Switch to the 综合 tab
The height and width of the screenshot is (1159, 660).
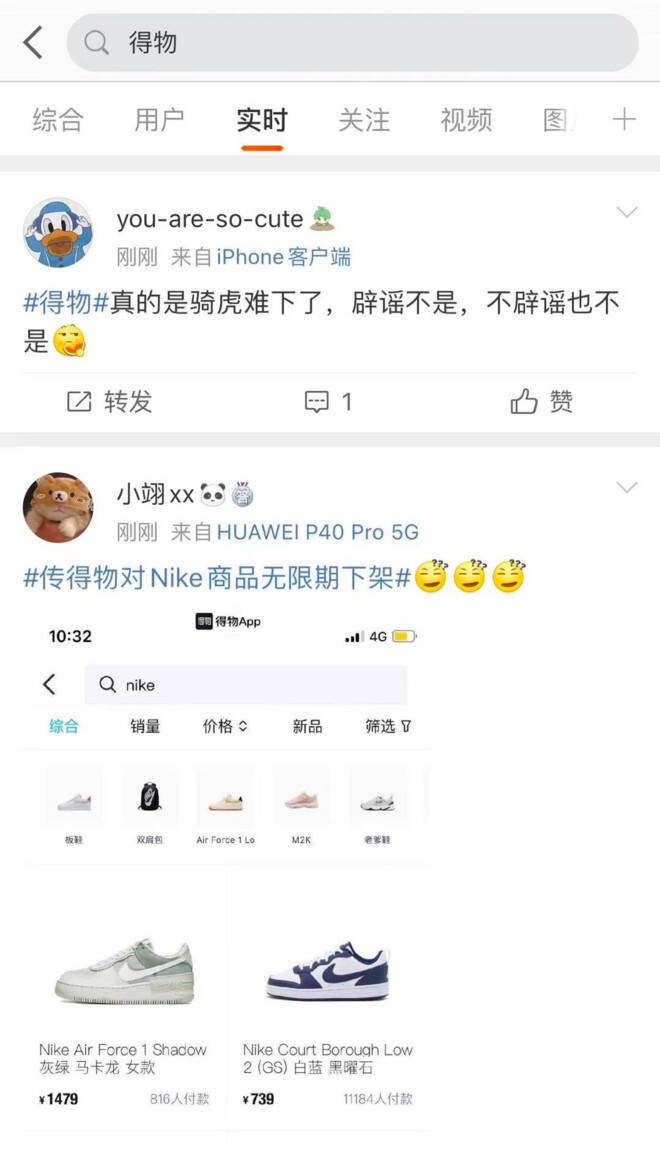click(58, 120)
